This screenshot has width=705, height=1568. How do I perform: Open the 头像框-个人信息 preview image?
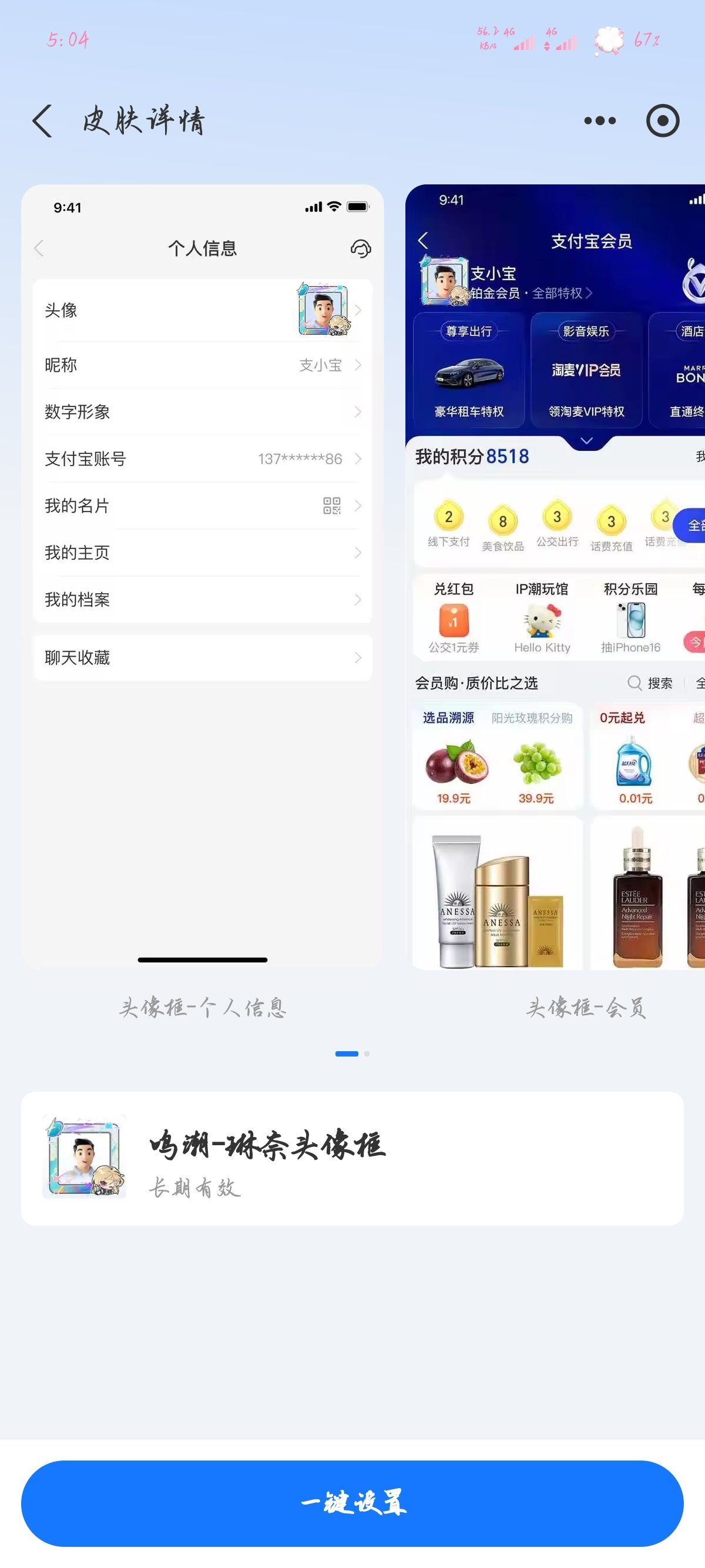202,575
